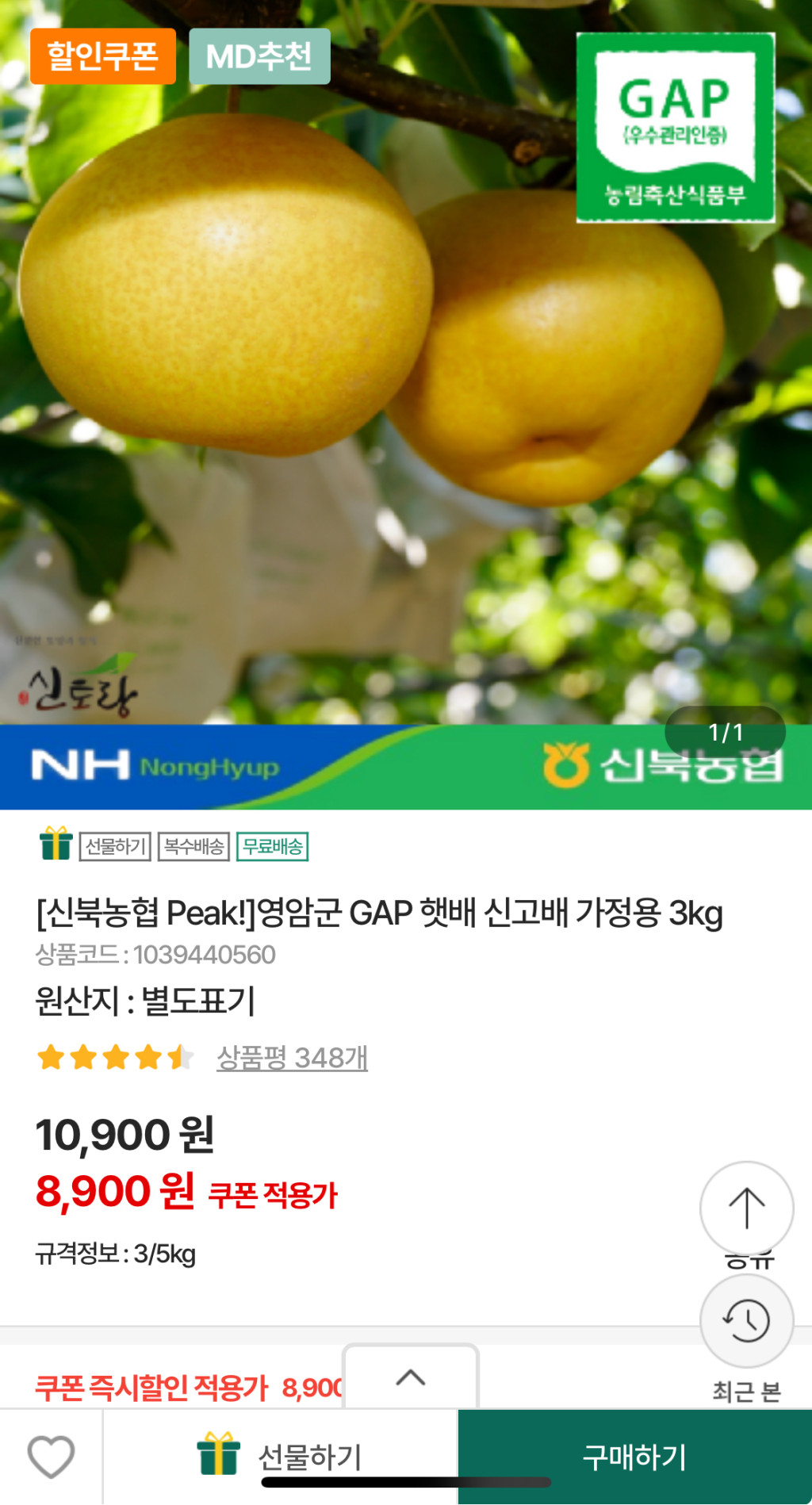Viewport: 812px width, 1505px height.
Task: Open the 상품평 348개 reviews link
Action: click(292, 1058)
